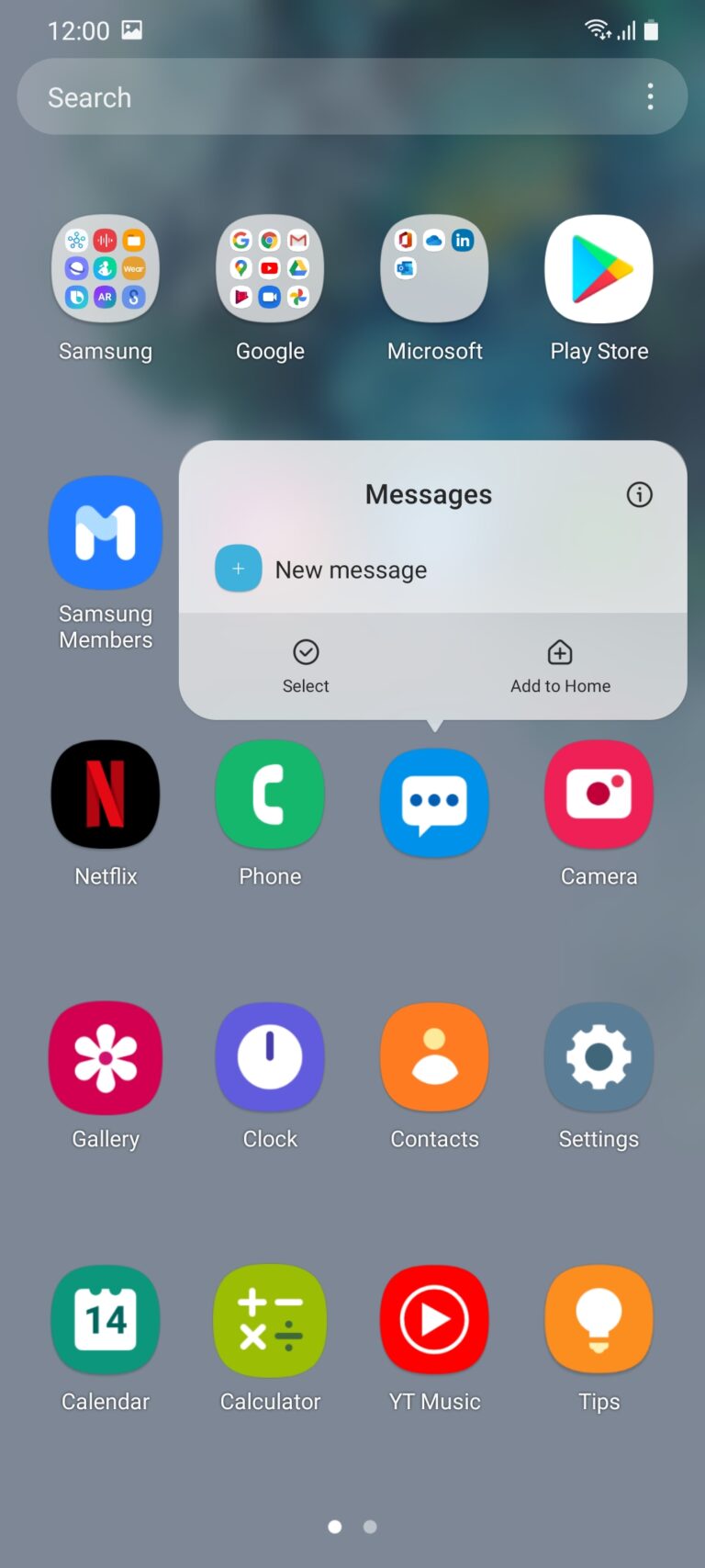The width and height of the screenshot is (705, 1568).
Task: Launch Netflix
Action: [106, 795]
